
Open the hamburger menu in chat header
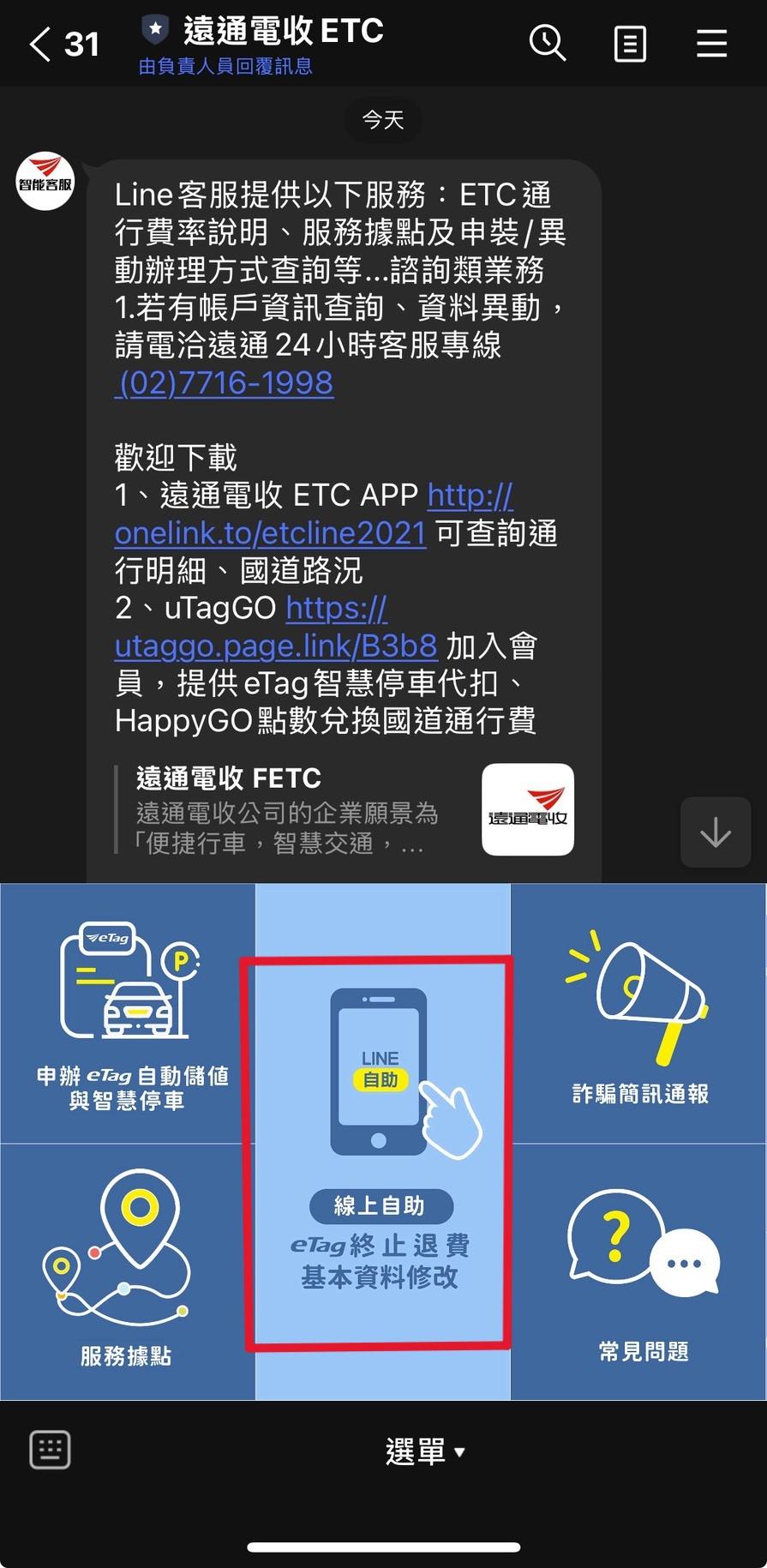pyautogui.click(x=711, y=44)
